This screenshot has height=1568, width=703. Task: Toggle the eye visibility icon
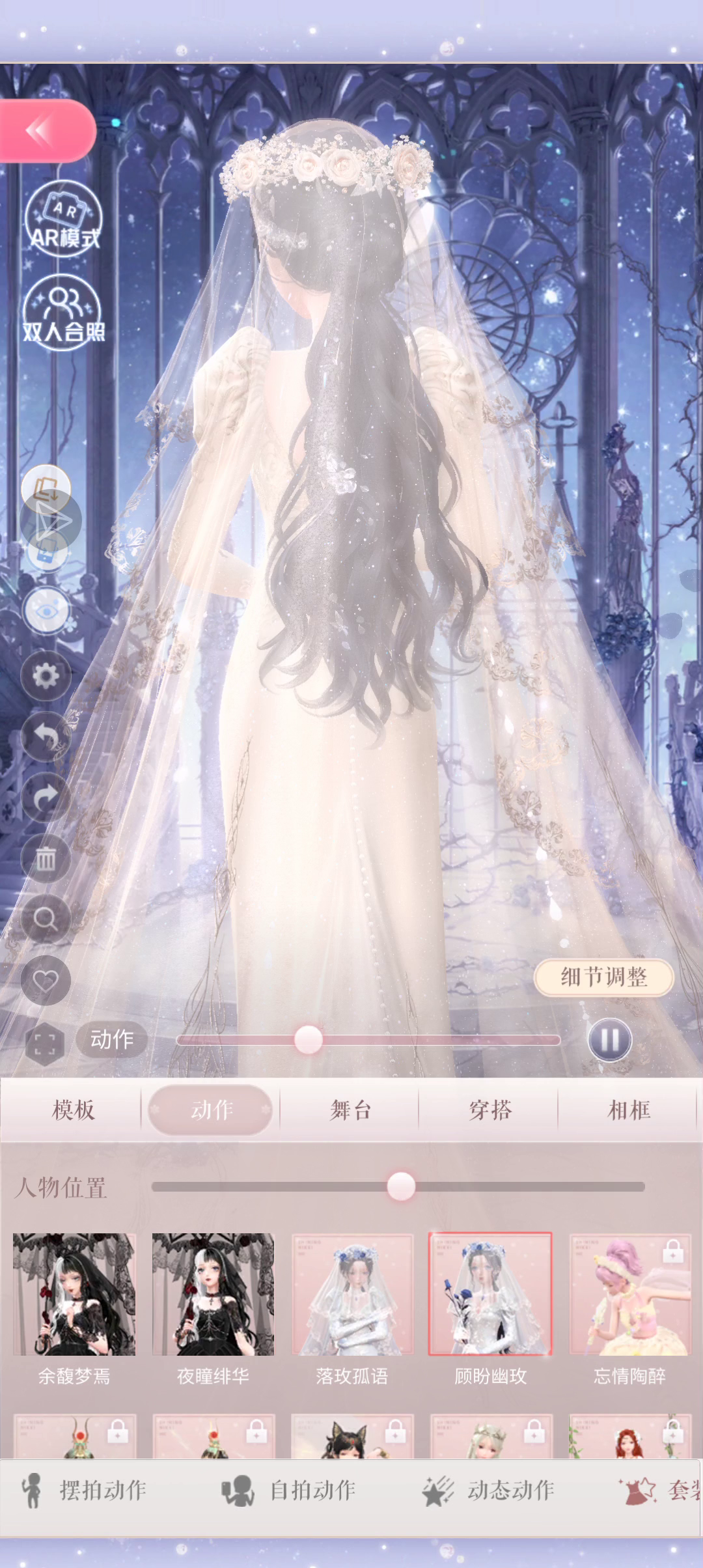46,610
